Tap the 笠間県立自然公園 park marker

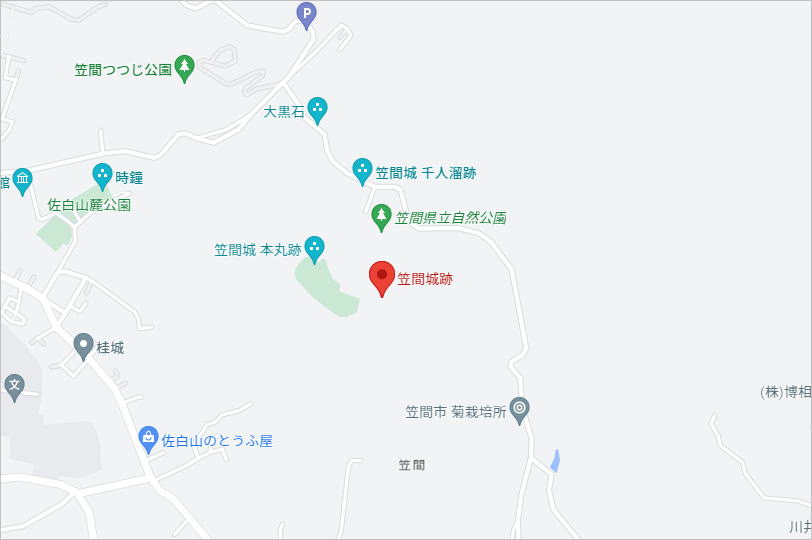point(380,215)
